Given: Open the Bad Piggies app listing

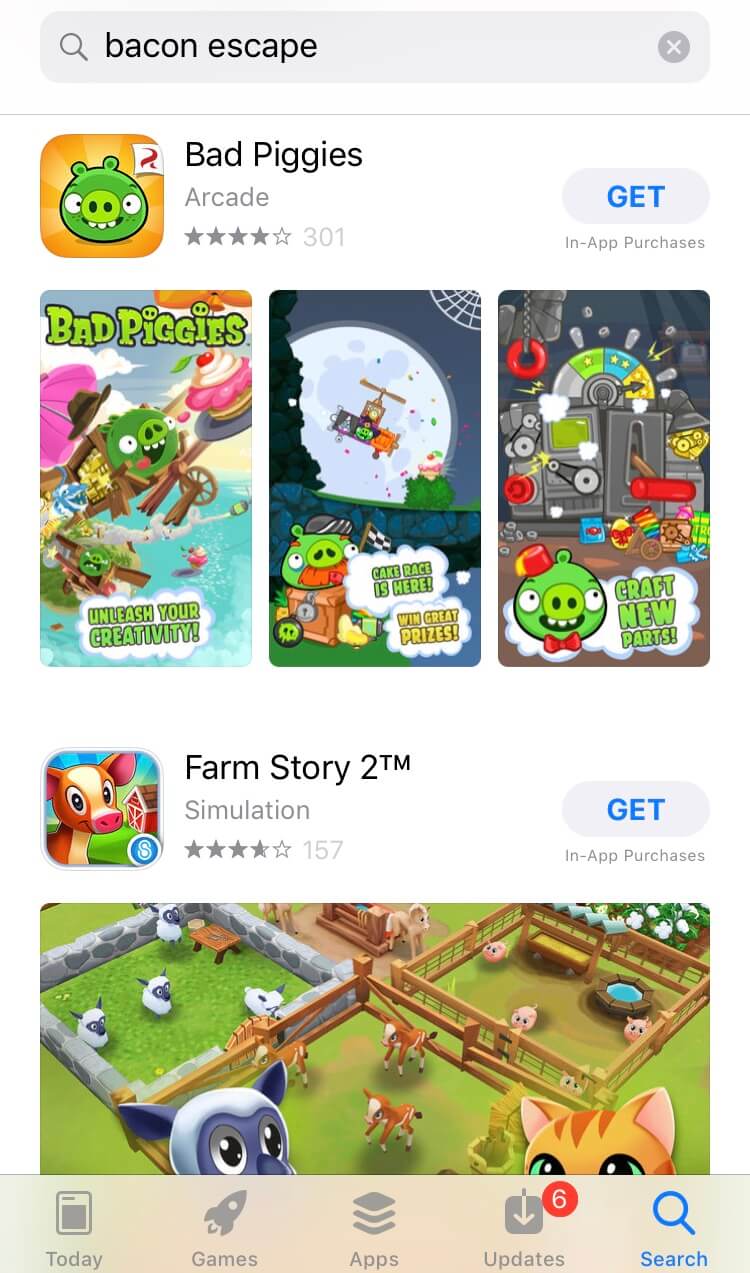Looking at the screenshot, I should 273,156.
